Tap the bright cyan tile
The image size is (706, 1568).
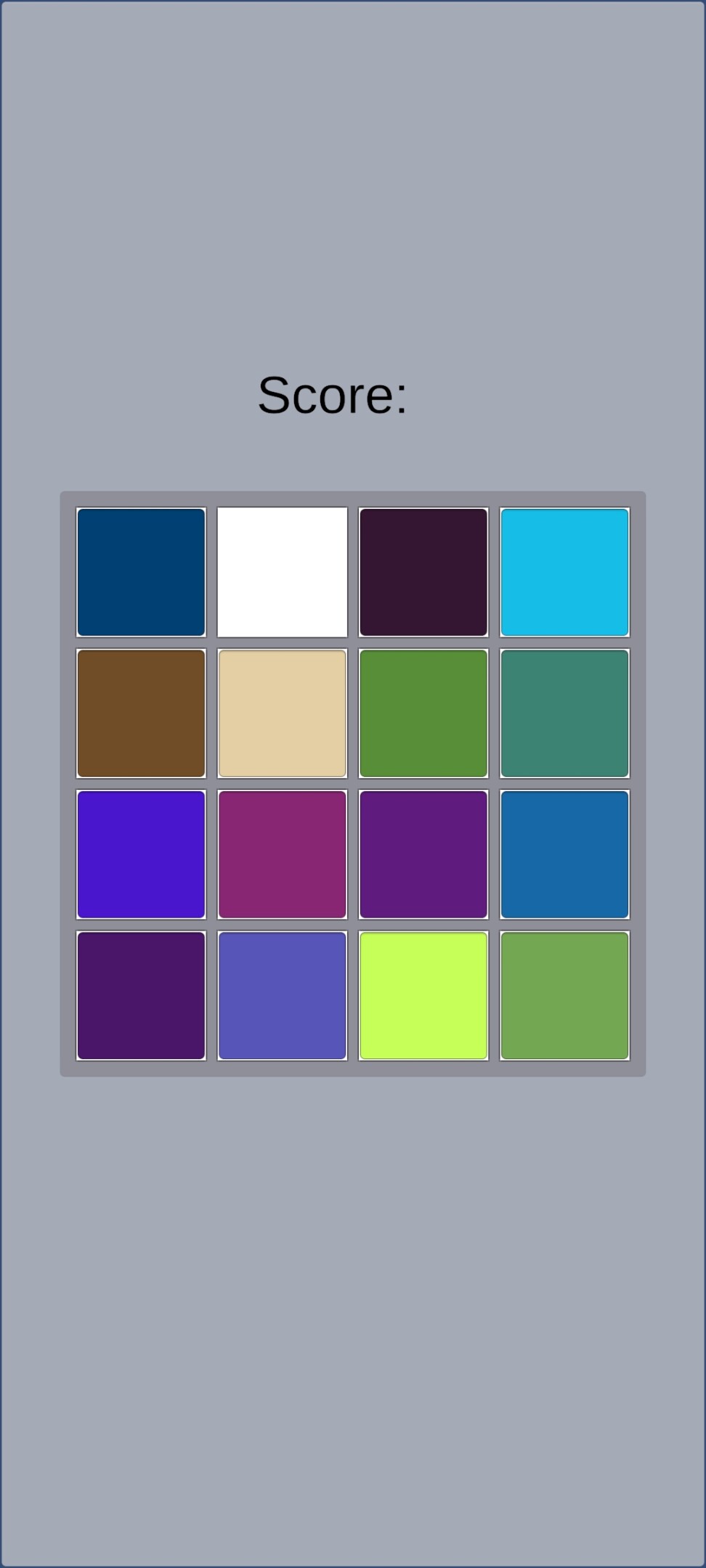tap(564, 572)
